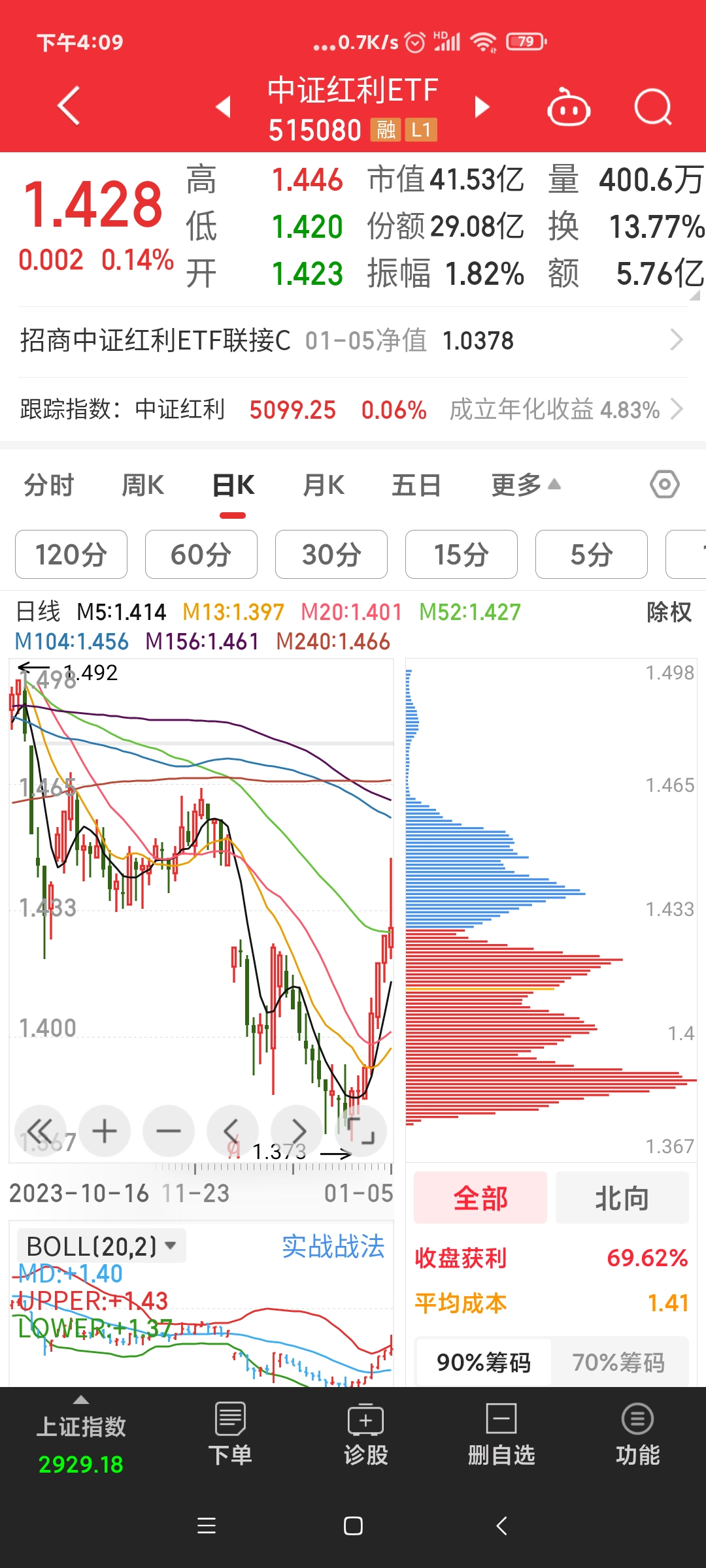
Task: Switch to next stock with right triangle
Action: 482,106
